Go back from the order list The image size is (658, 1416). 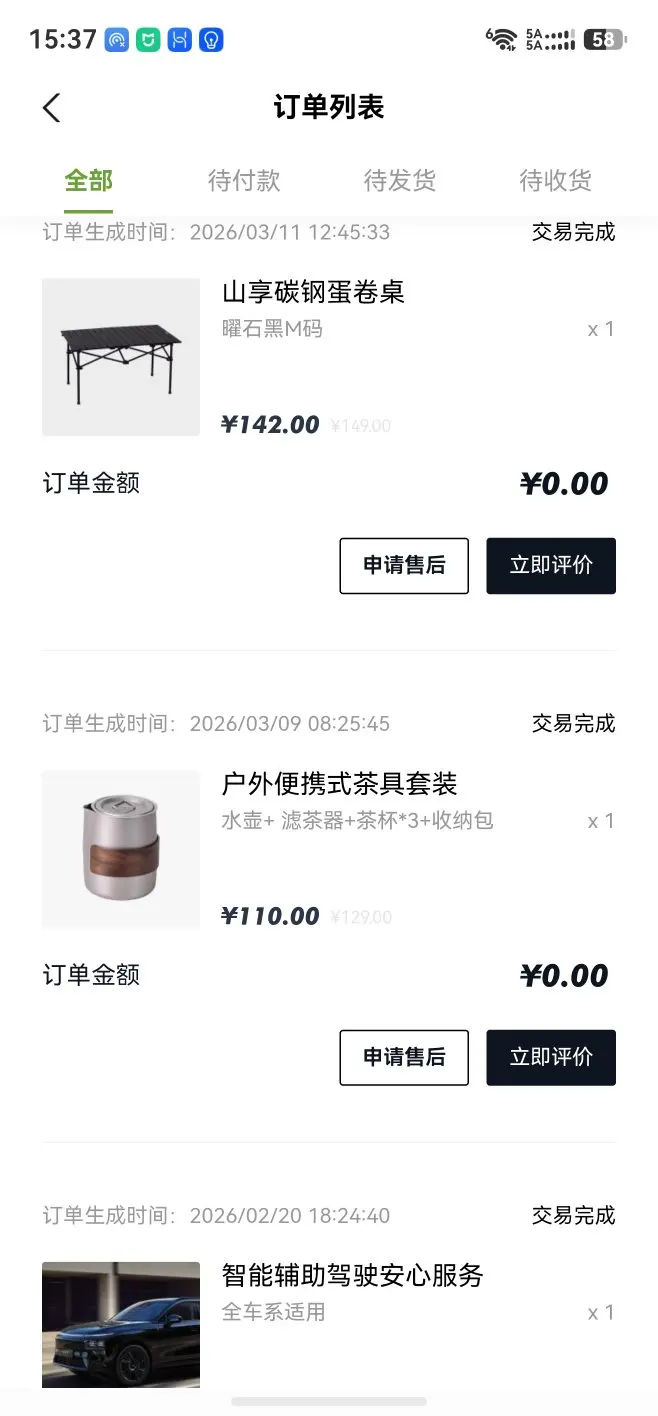[x=52, y=108]
